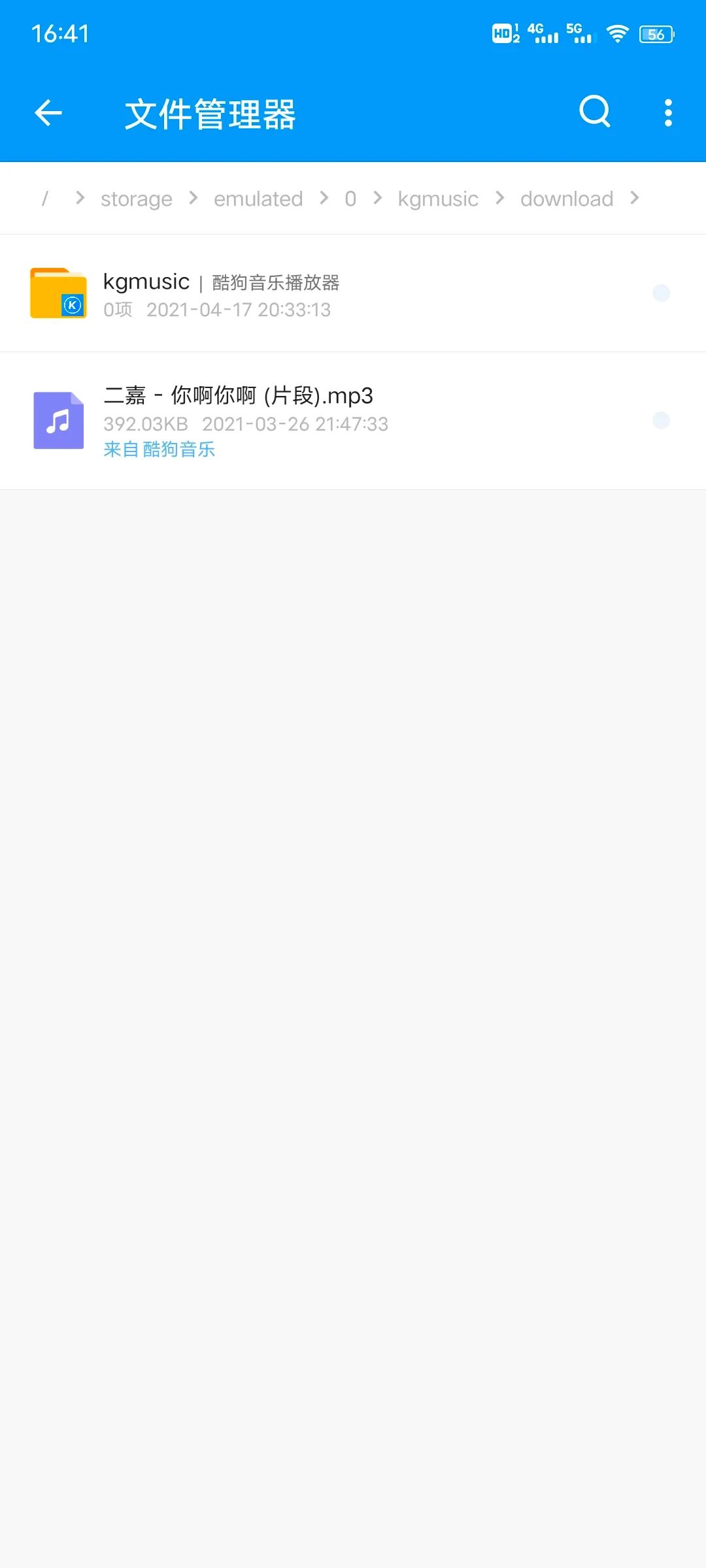This screenshot has width=706, height=1568.
Task: Select the kgmusic folder selection circle
Action: click(661, 293)
